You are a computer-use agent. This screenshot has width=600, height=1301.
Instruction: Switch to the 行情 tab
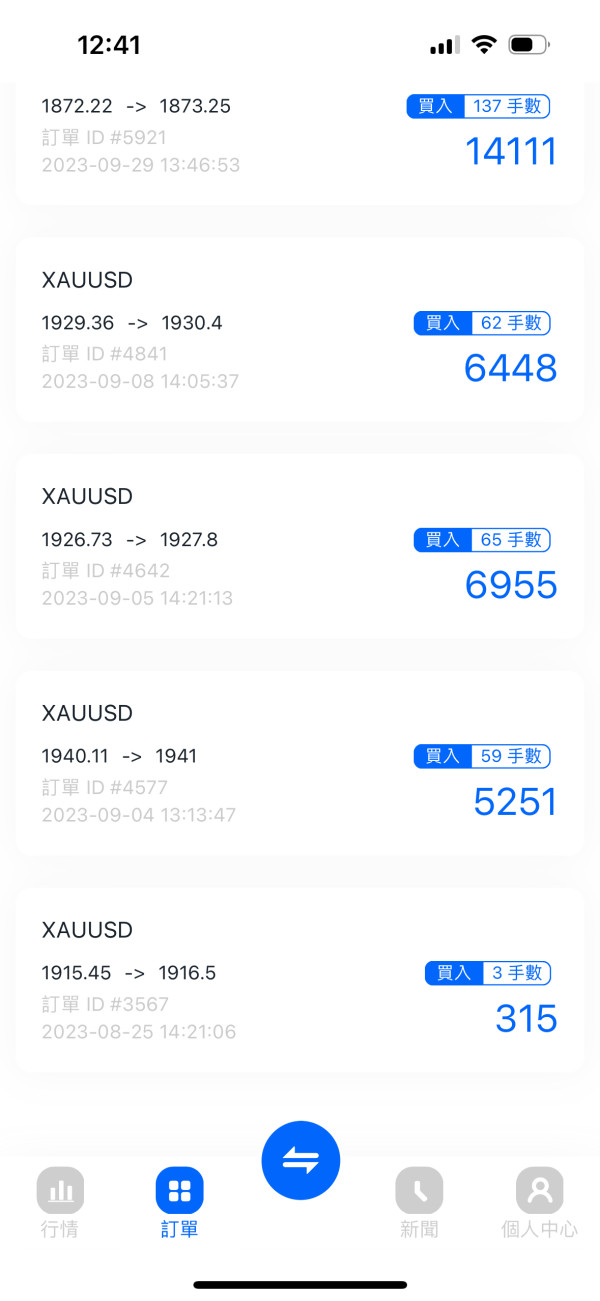(60, 1204)
